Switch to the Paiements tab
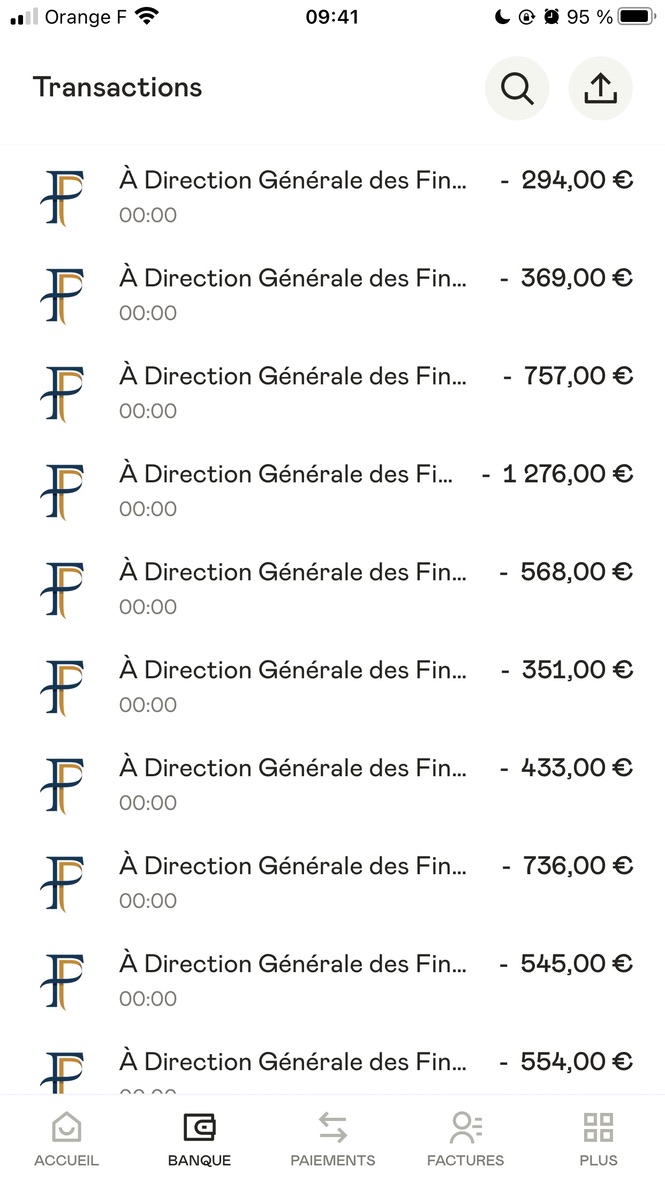The width and height of the screenshot is (665, 1182). (333, 1139)
